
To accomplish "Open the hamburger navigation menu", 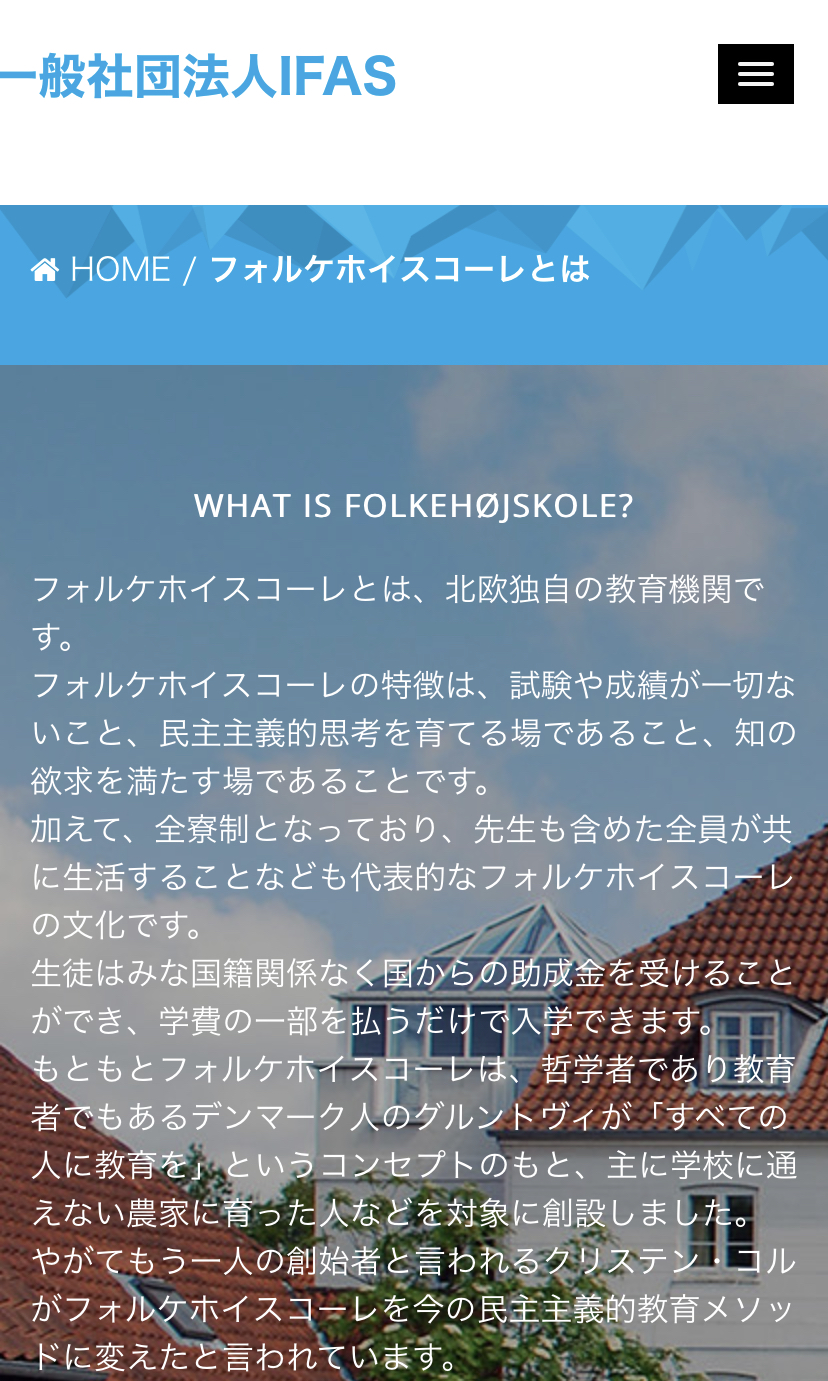I will (x=755, y=74).
